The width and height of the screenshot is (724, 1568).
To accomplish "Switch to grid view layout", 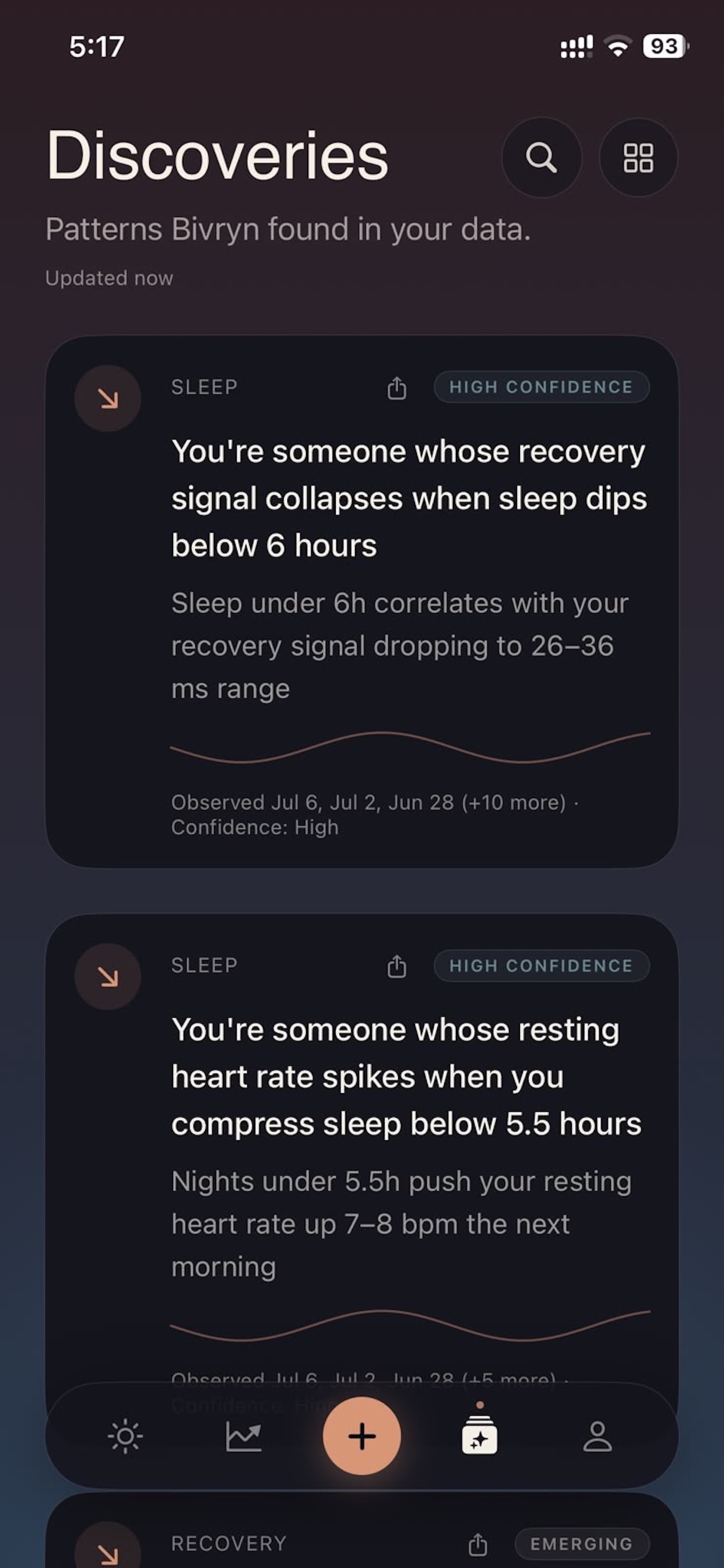I will click(x=638, y=157).
